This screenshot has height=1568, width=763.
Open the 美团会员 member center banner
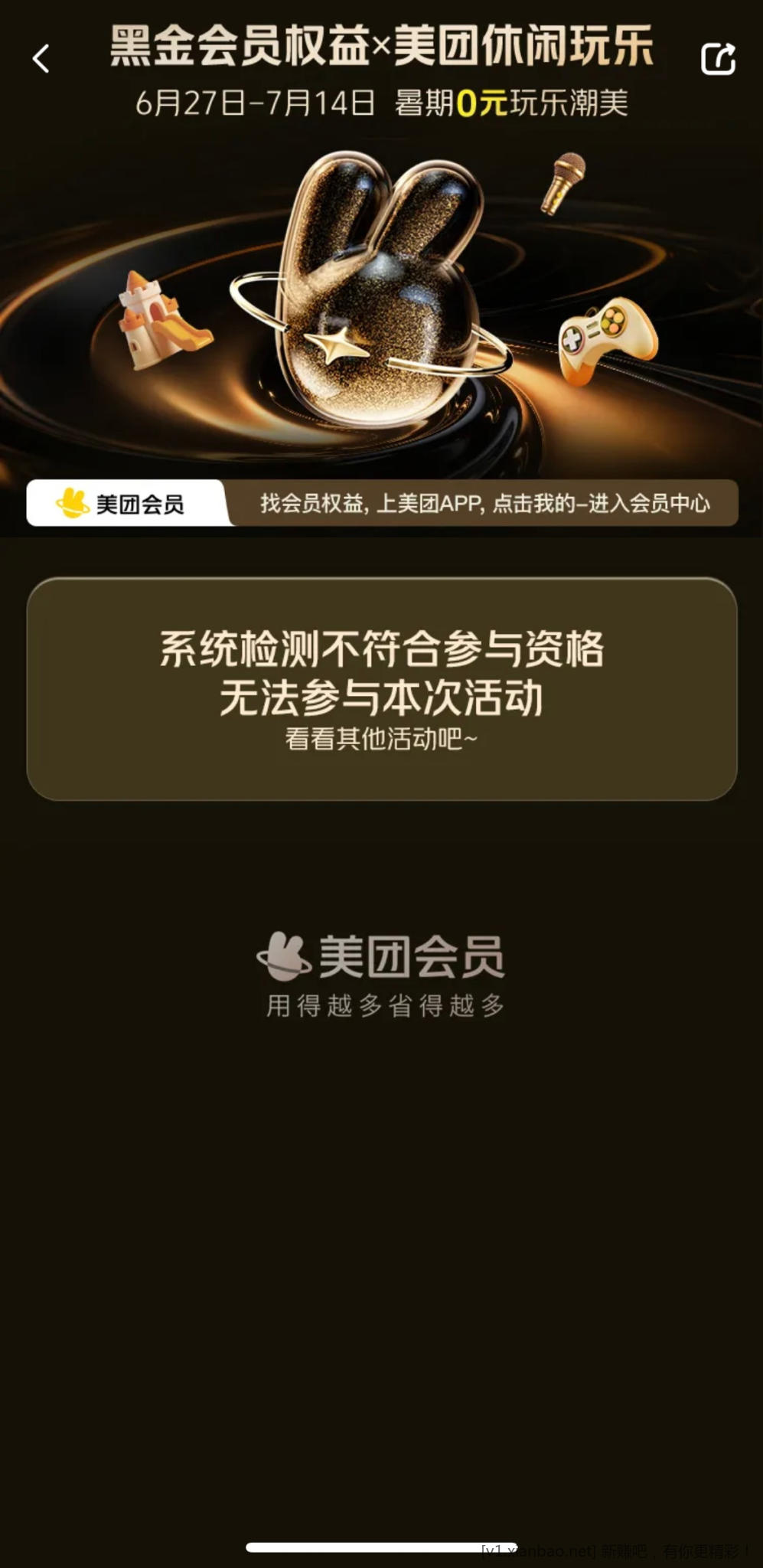coord(382,503)
